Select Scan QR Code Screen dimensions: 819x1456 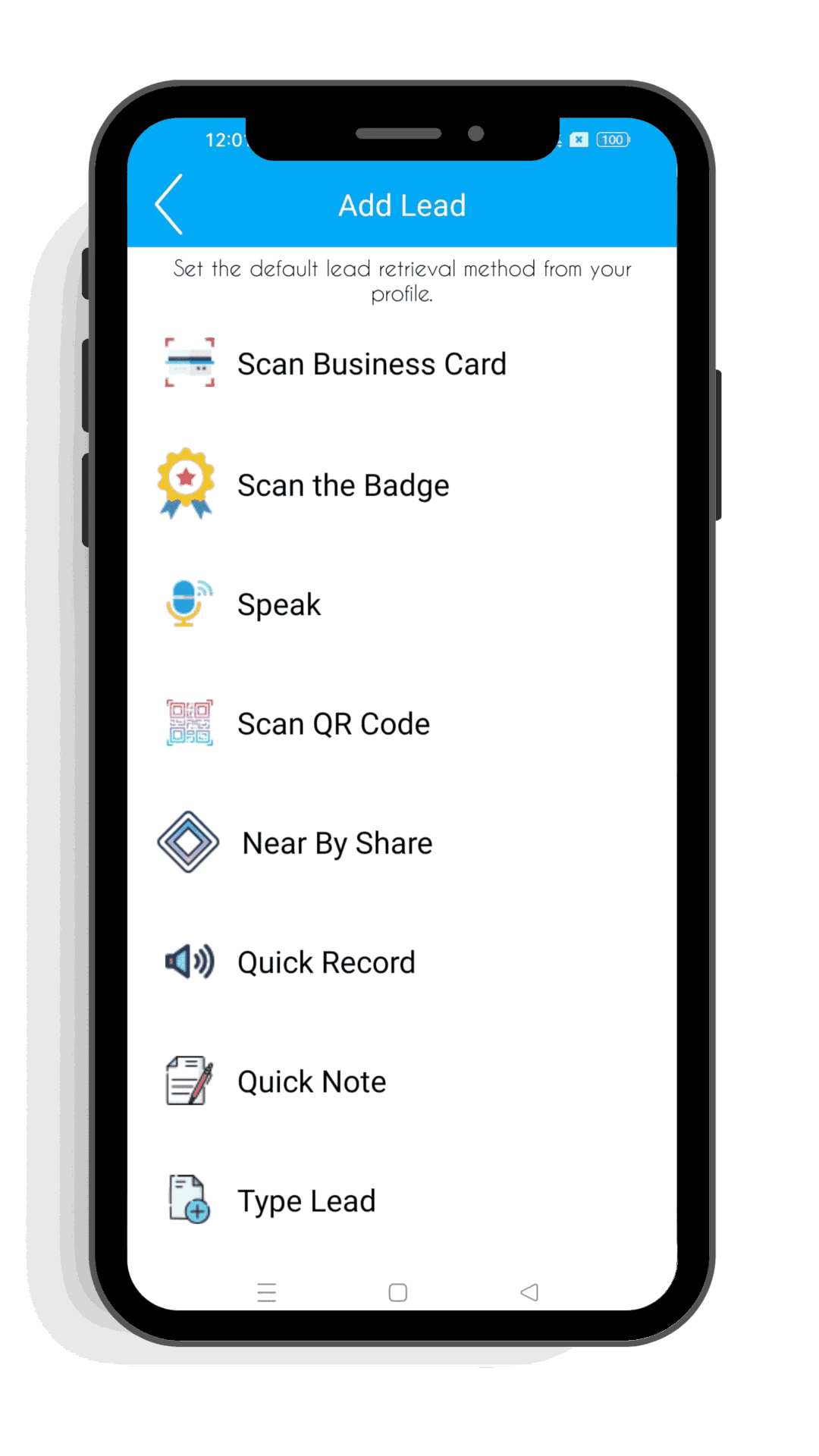334,724
